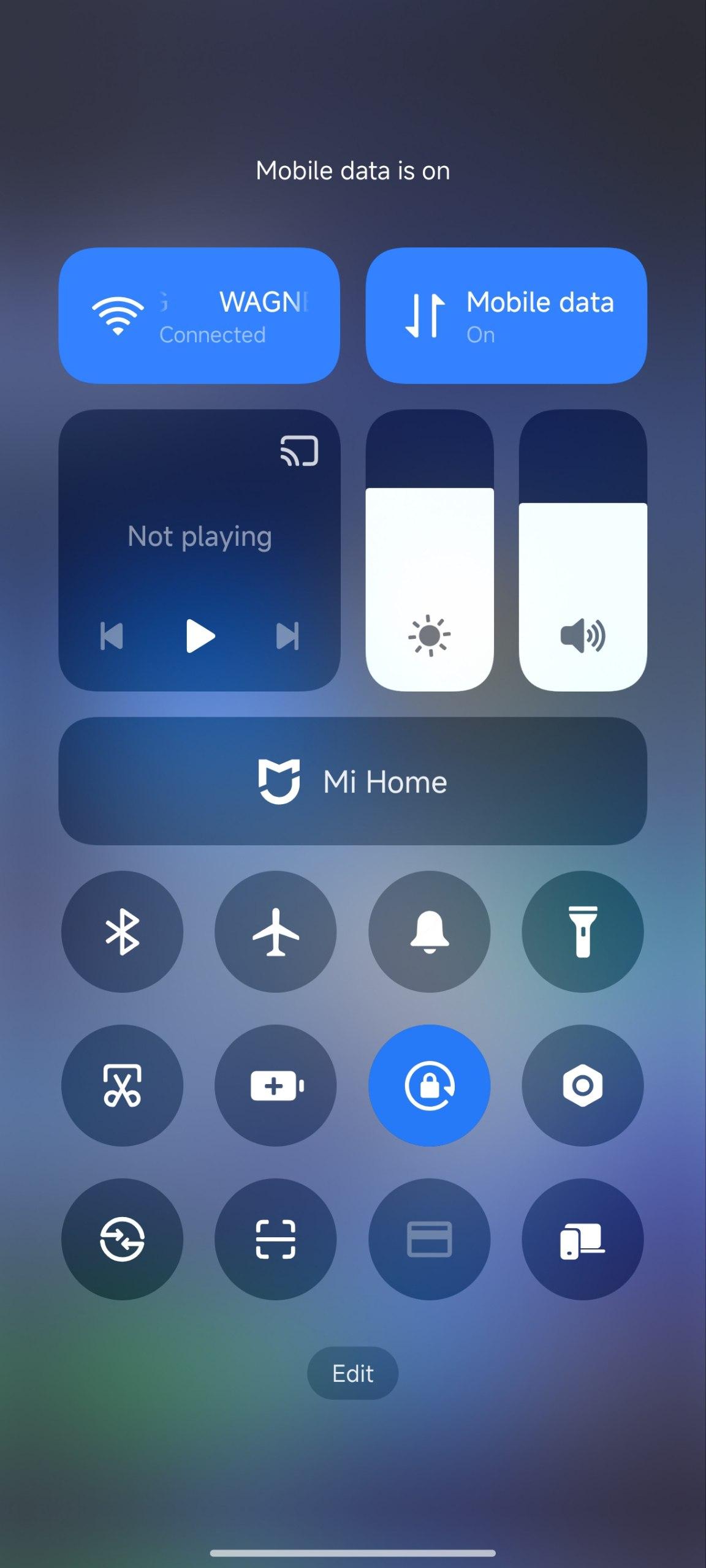
Task: Skip to the next track
Action: point(287,636)
